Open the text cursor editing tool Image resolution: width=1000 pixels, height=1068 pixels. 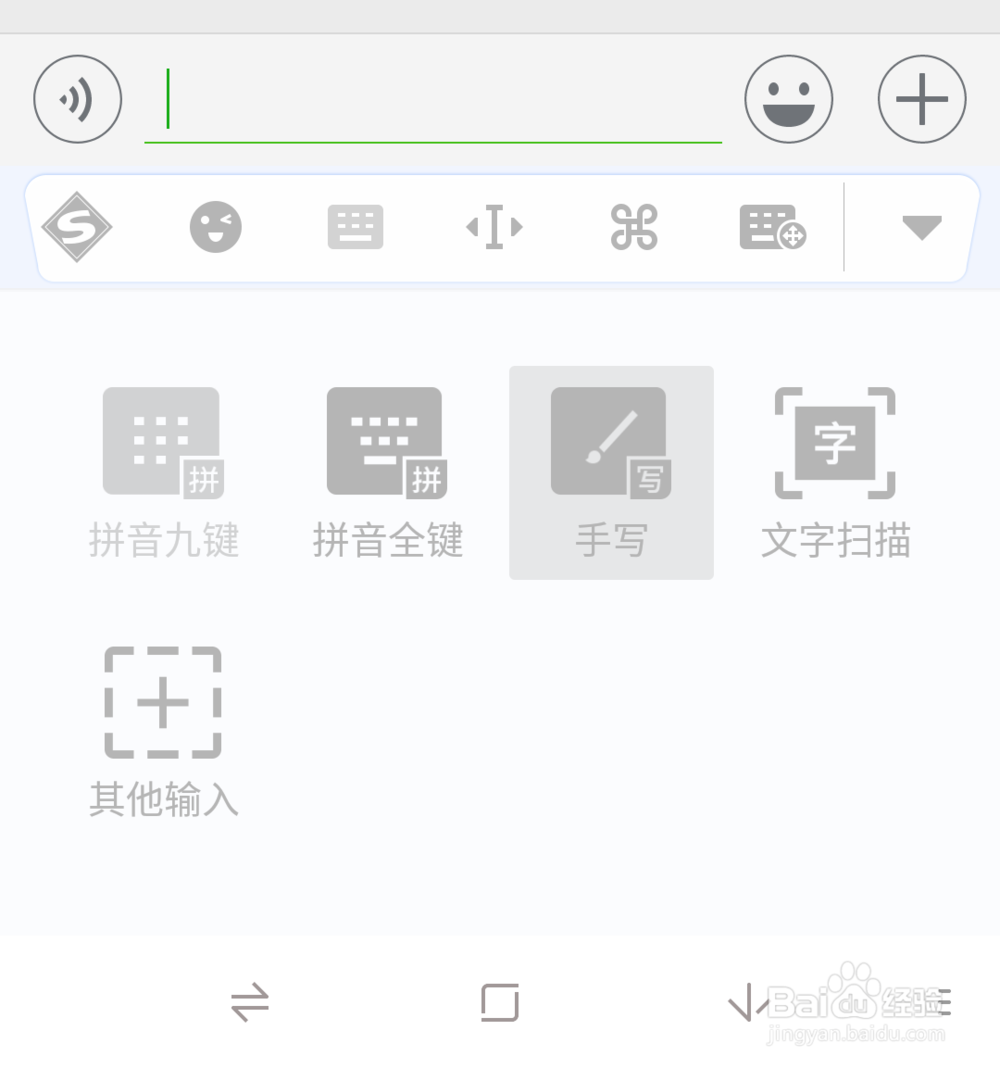(x=494, y=227)
